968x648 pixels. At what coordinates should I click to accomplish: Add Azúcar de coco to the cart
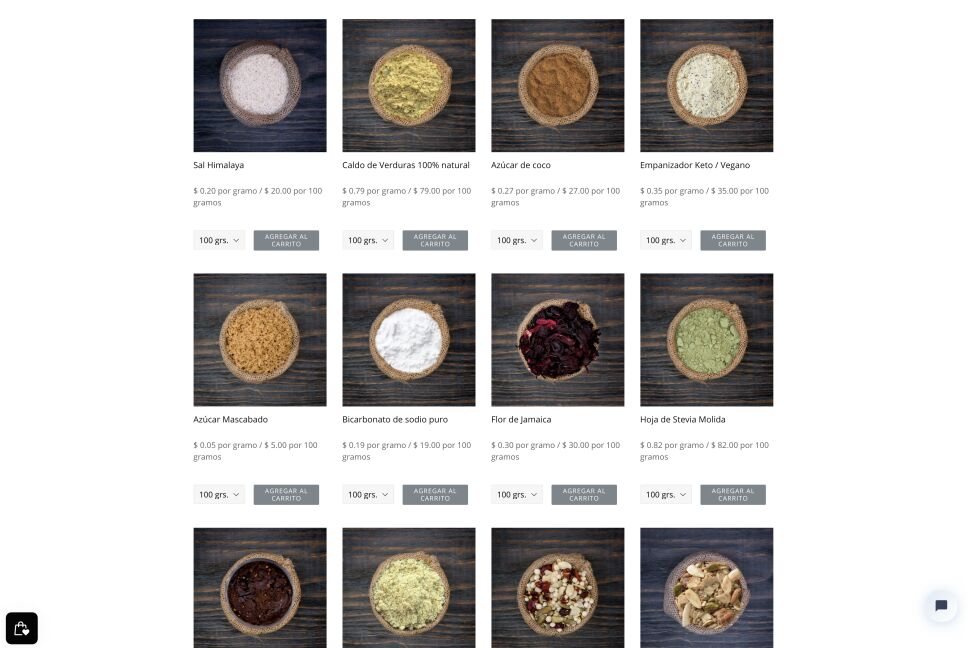(x=584, y=240)
